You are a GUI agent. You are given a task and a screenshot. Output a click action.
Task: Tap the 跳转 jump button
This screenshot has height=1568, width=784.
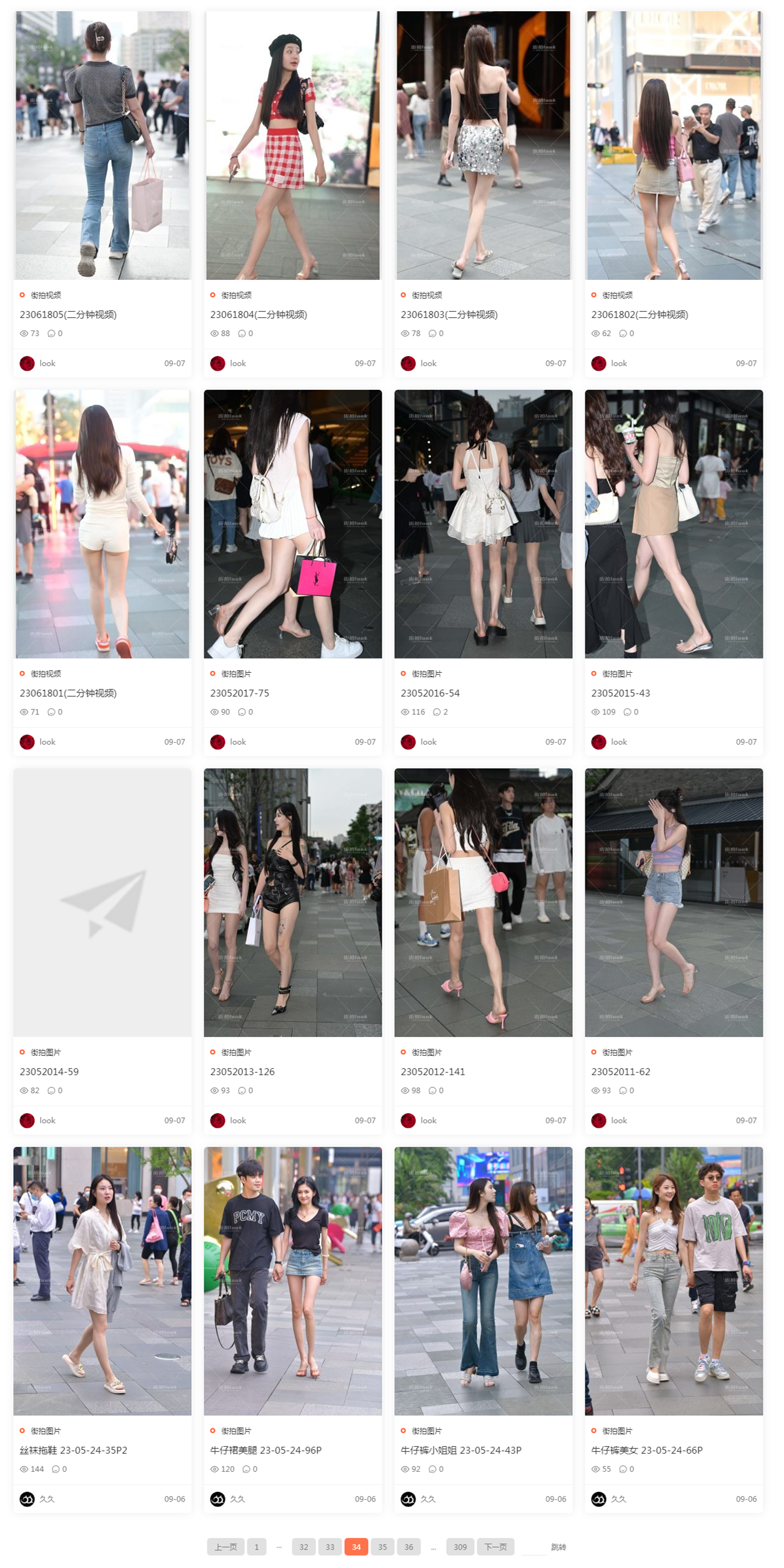pos(558,1547)
